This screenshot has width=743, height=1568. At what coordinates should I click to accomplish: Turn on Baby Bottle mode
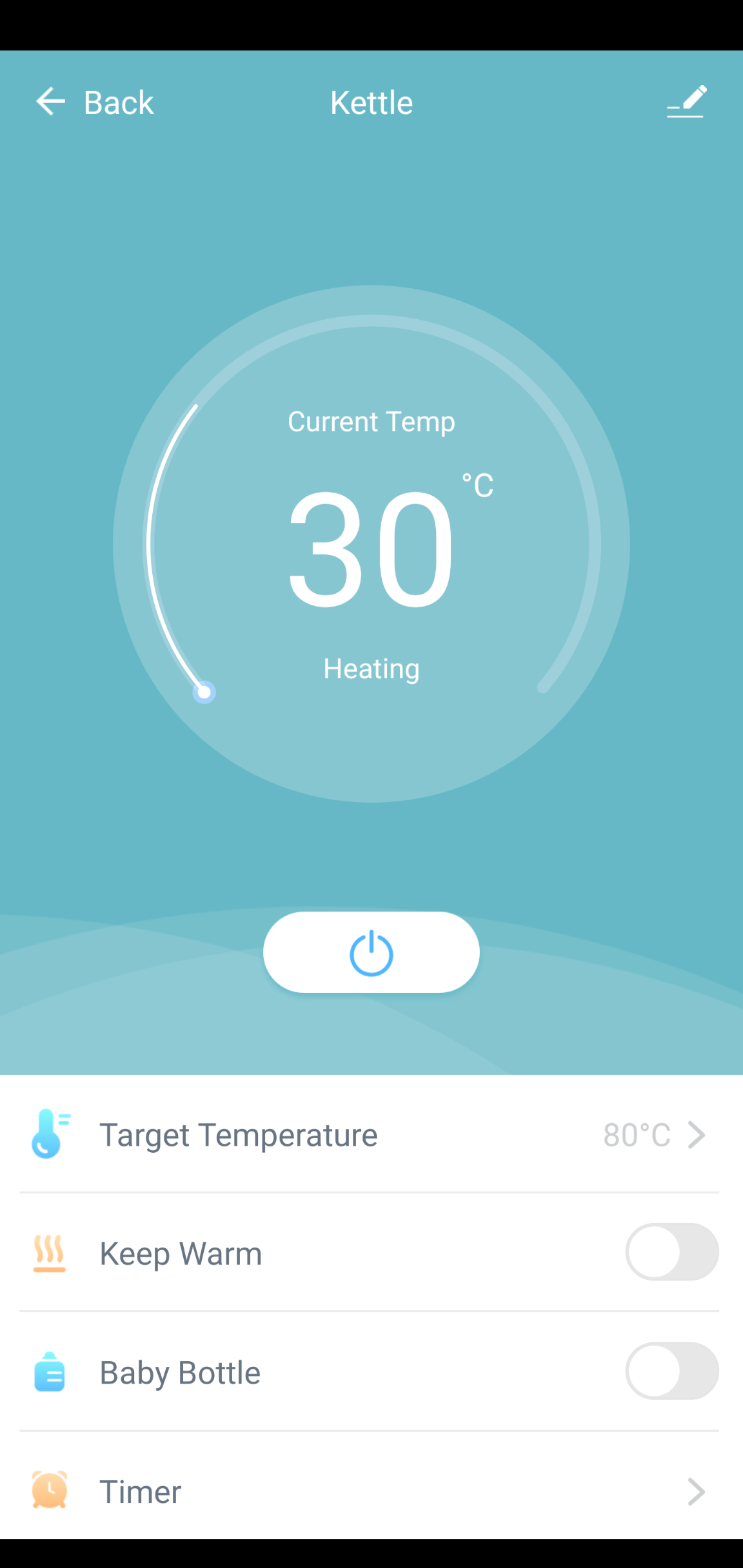pyautogui.click(x=671, y=1371)
